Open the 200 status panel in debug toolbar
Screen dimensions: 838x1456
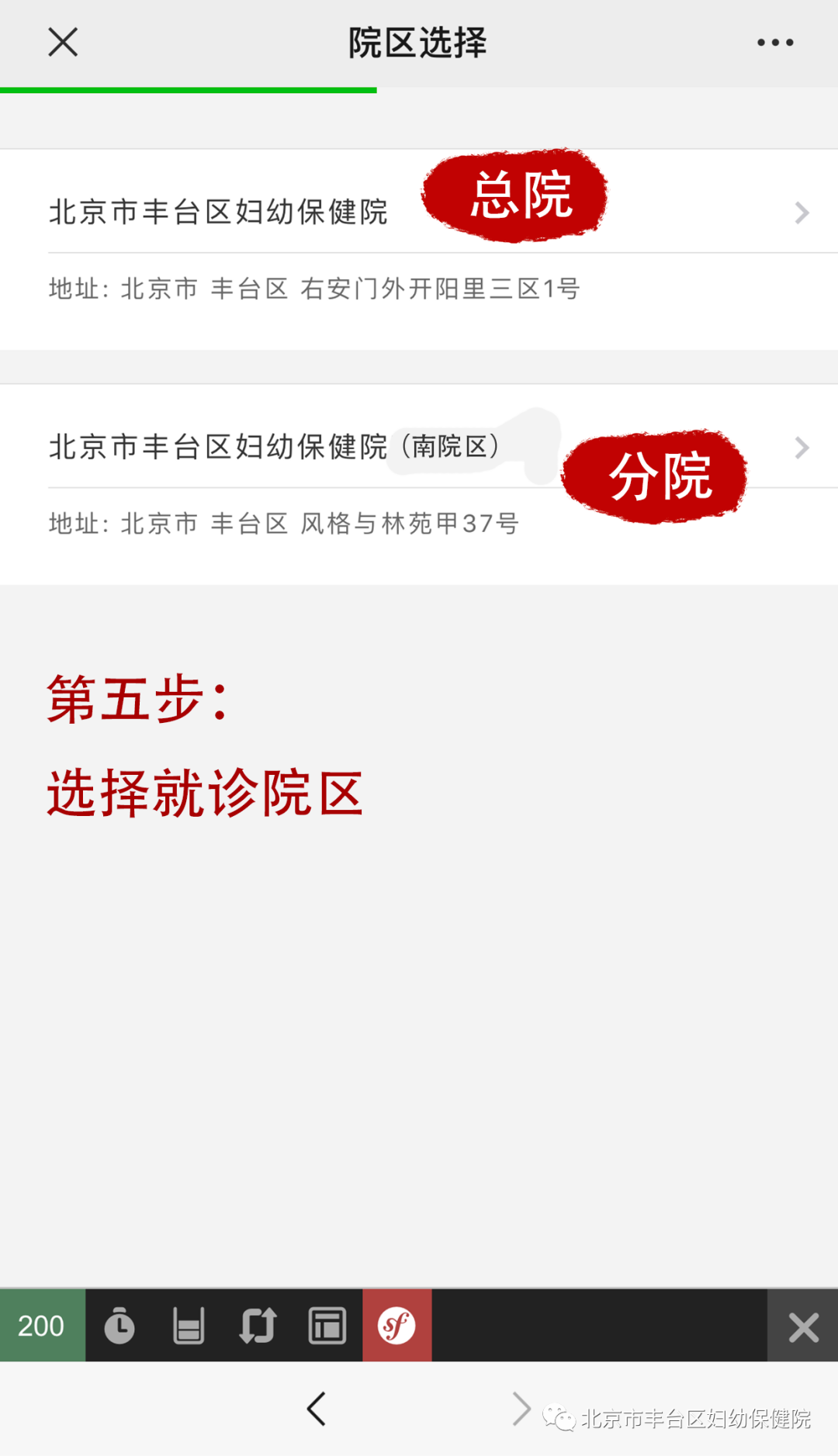pos(43,1326)
